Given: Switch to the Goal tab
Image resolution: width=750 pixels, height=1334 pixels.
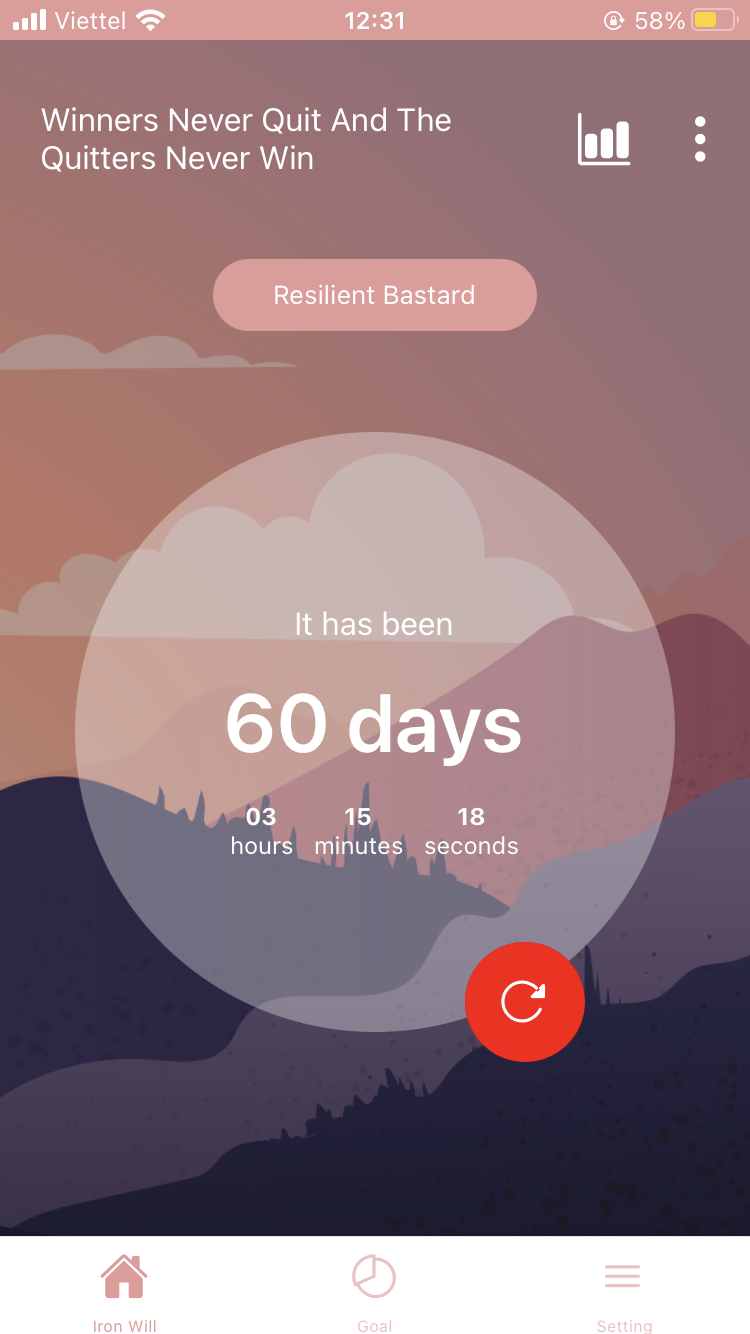Looking at the screenshot, I should [x=374, y=1292].
